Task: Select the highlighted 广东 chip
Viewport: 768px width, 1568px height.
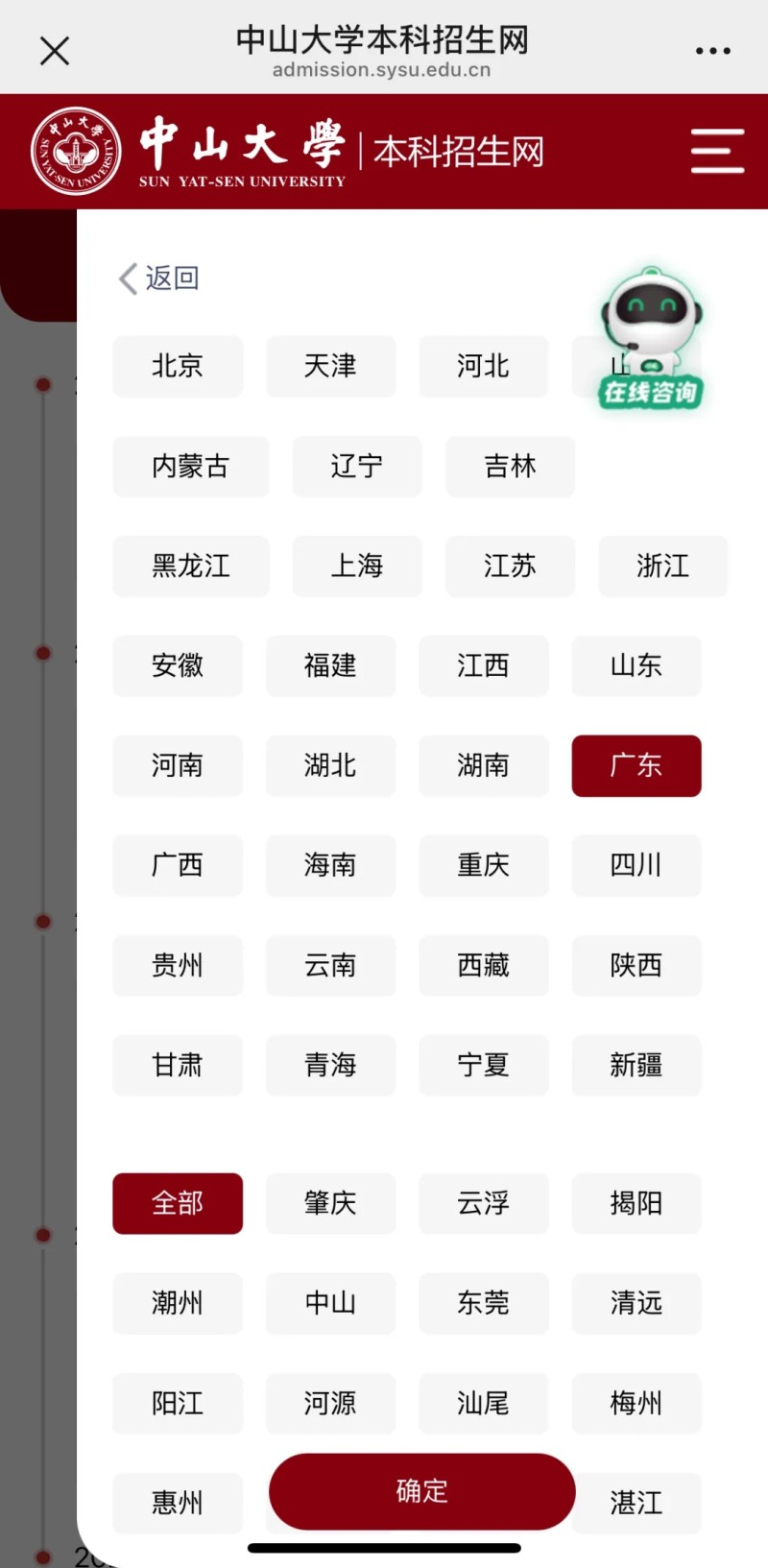Action: click(x=636, y=765)
